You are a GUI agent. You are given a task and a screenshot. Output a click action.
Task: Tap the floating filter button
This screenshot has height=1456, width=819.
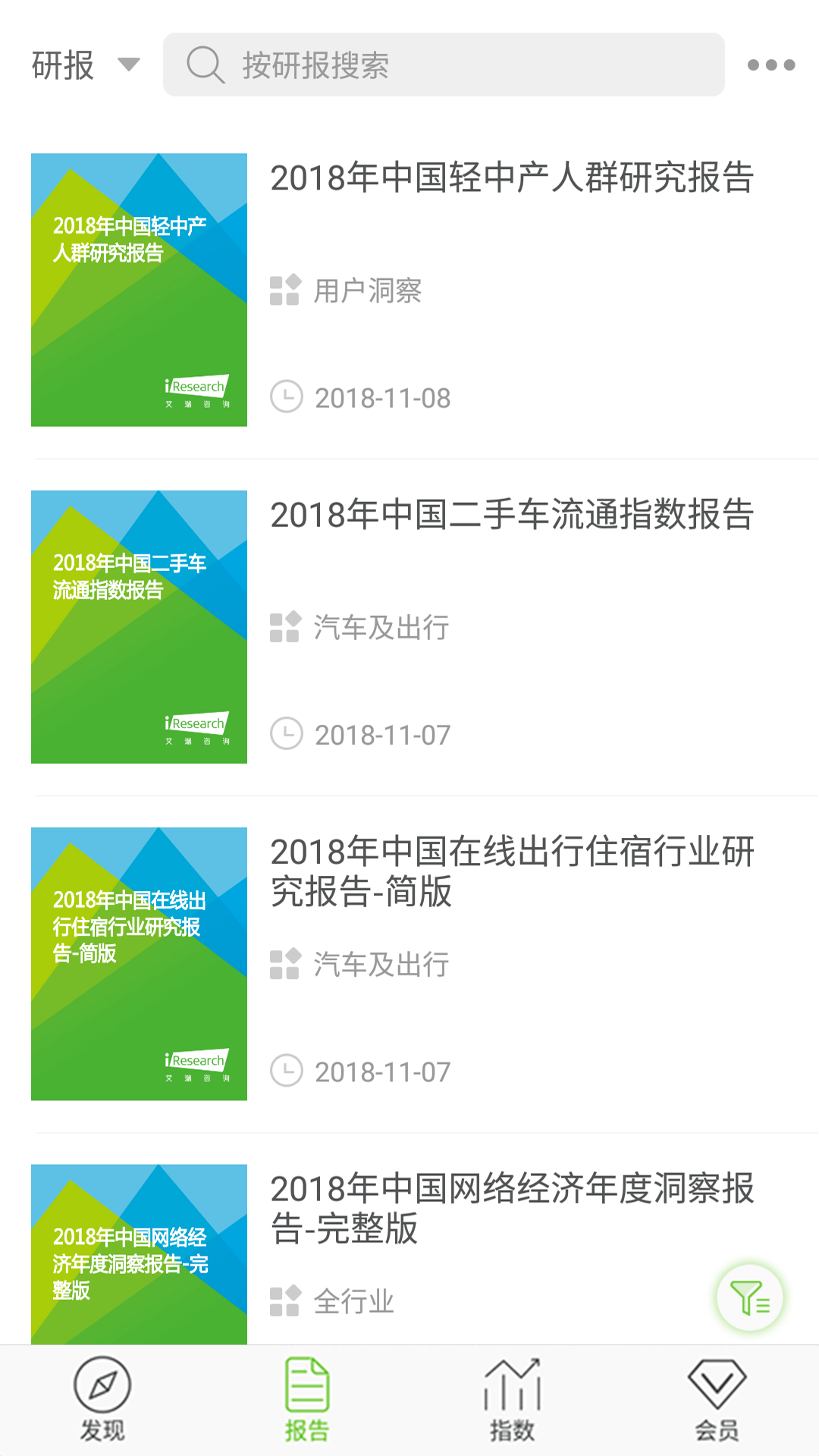coord(749,1298)
